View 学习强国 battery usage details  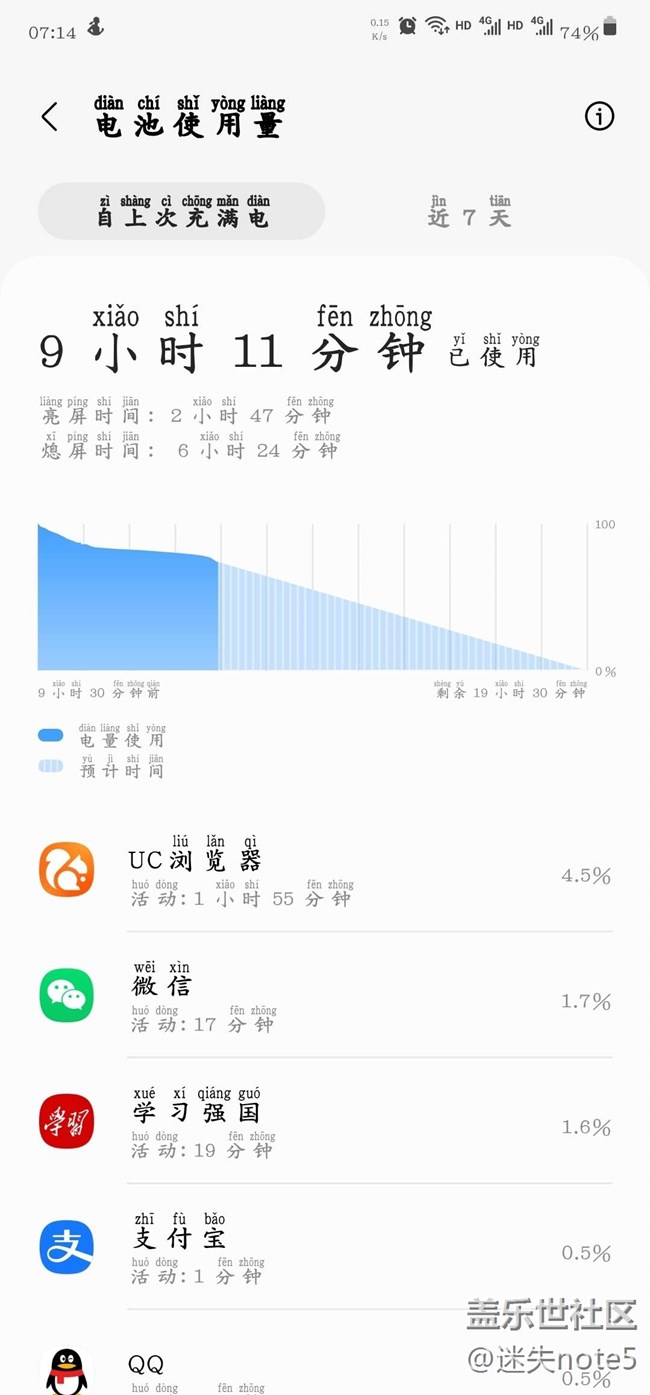coord(325,1121)
